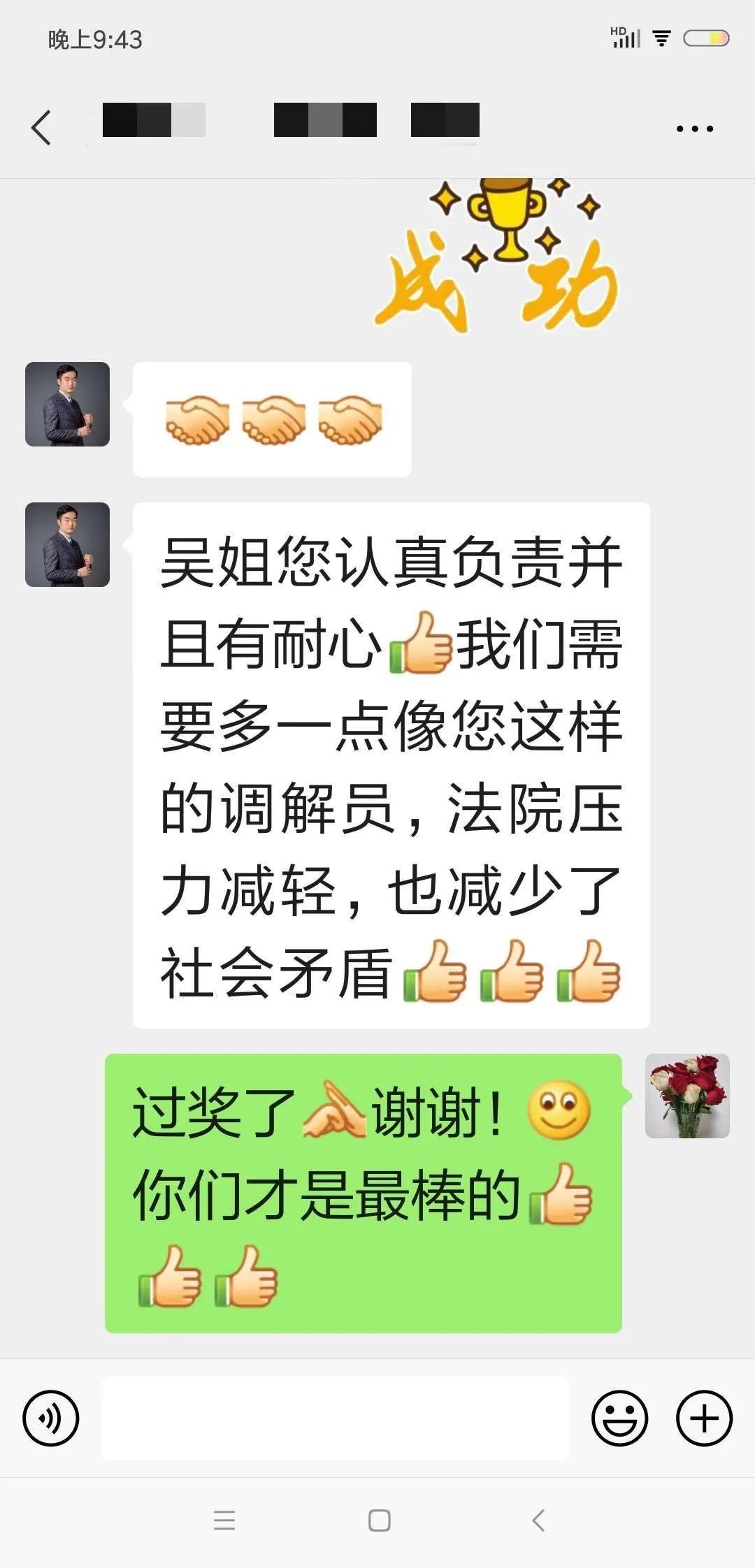Viewport: 755px width, 1568px height.
Task: Switch to voice message input
Action: coord(51,1418)
